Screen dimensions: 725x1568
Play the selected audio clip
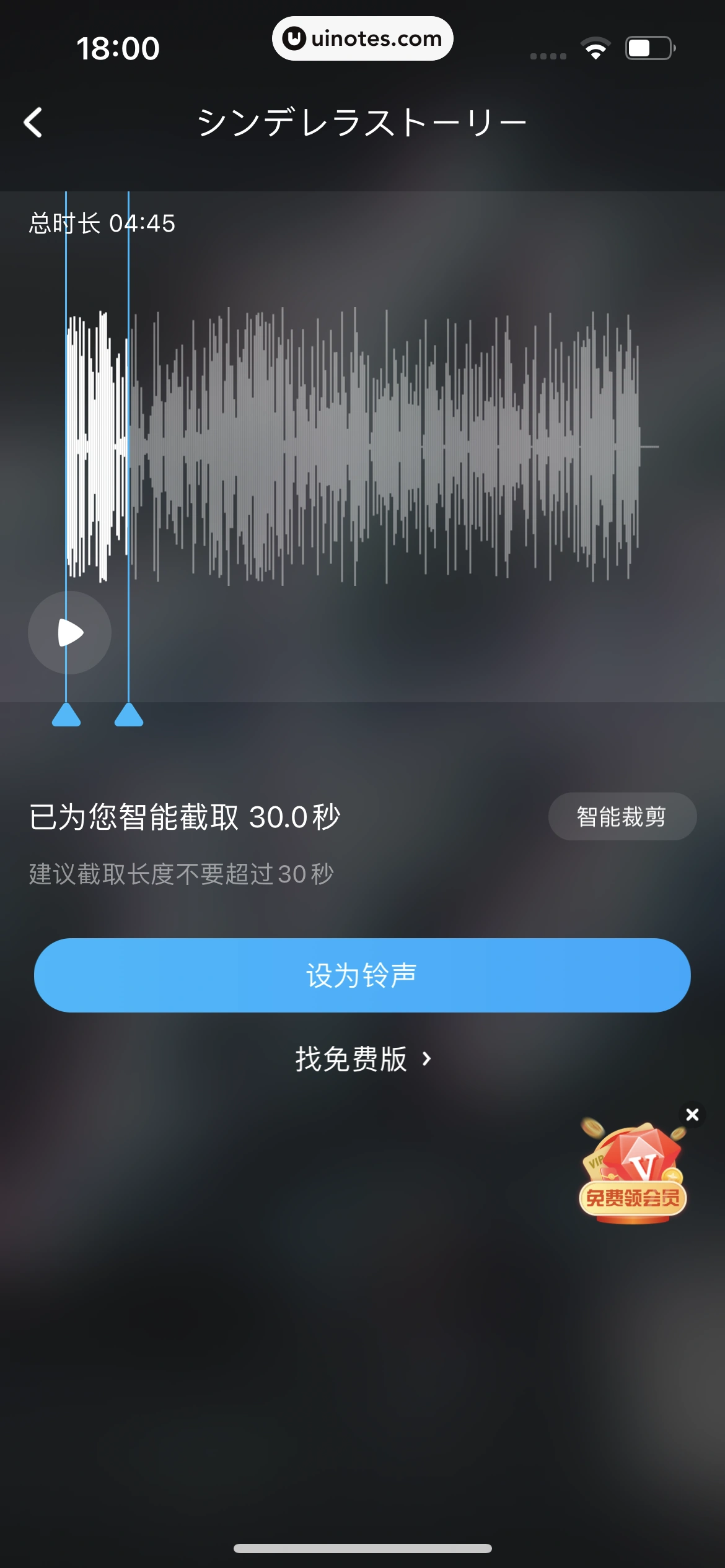coord(70,632)
